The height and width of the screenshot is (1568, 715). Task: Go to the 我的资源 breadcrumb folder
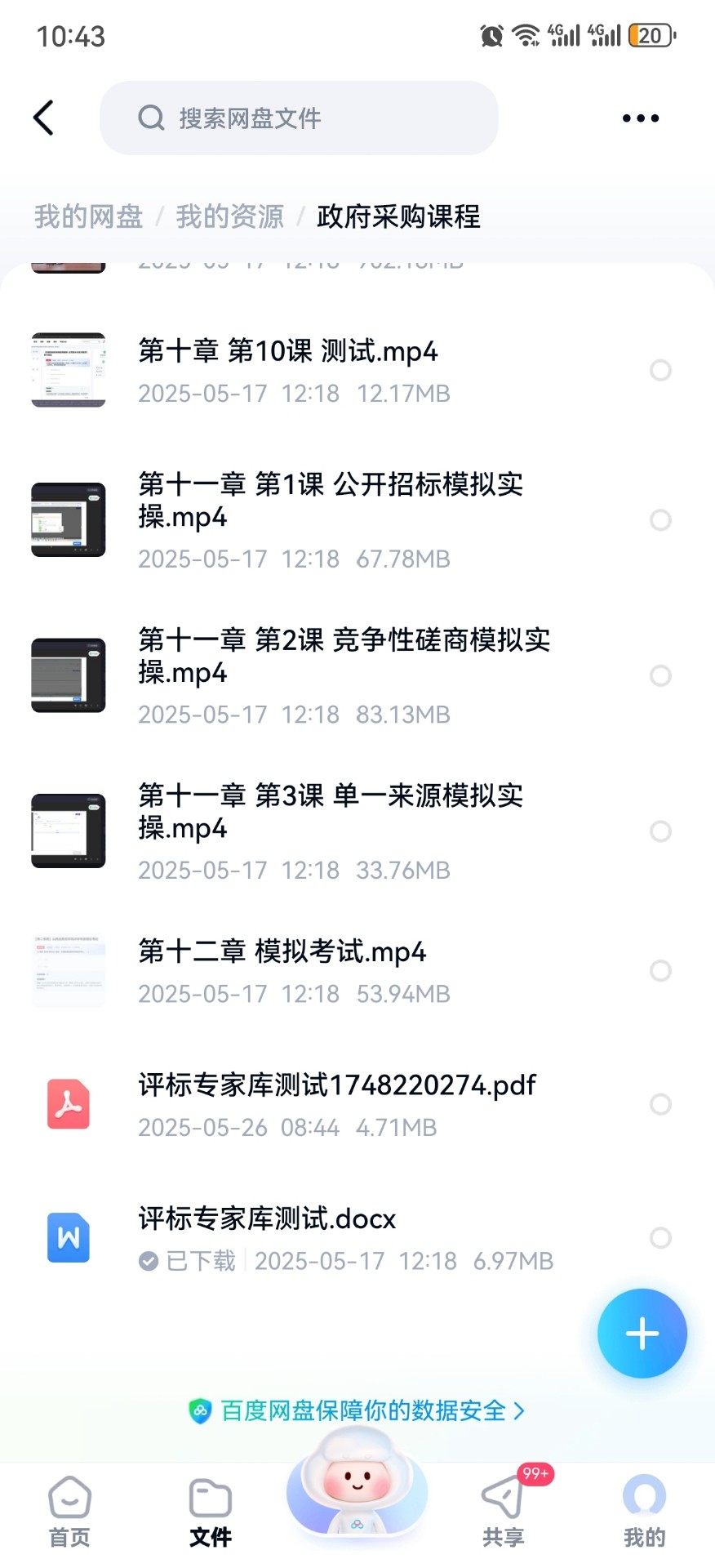pos(229,216)
